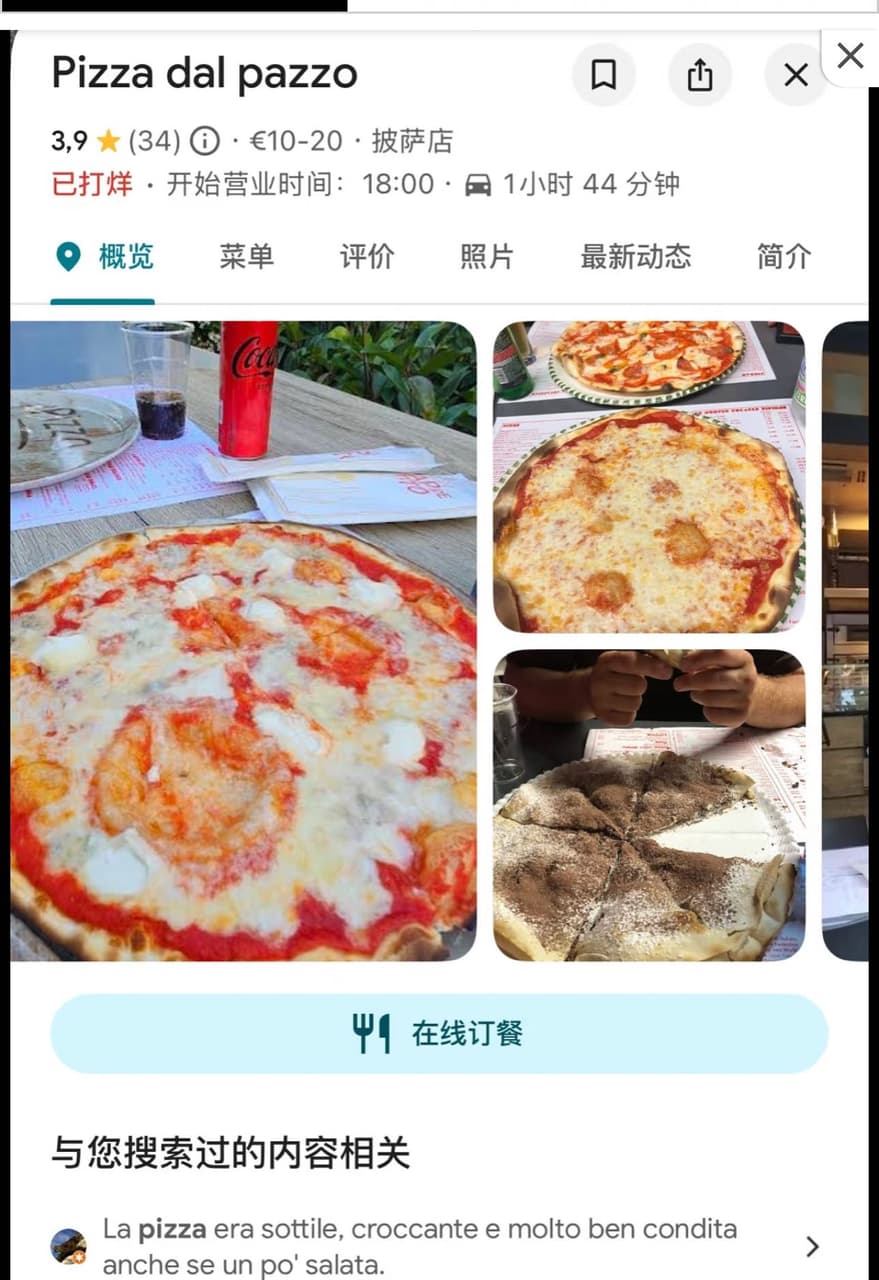
Task: Select the 照片 tab
Action: point(486,257)
